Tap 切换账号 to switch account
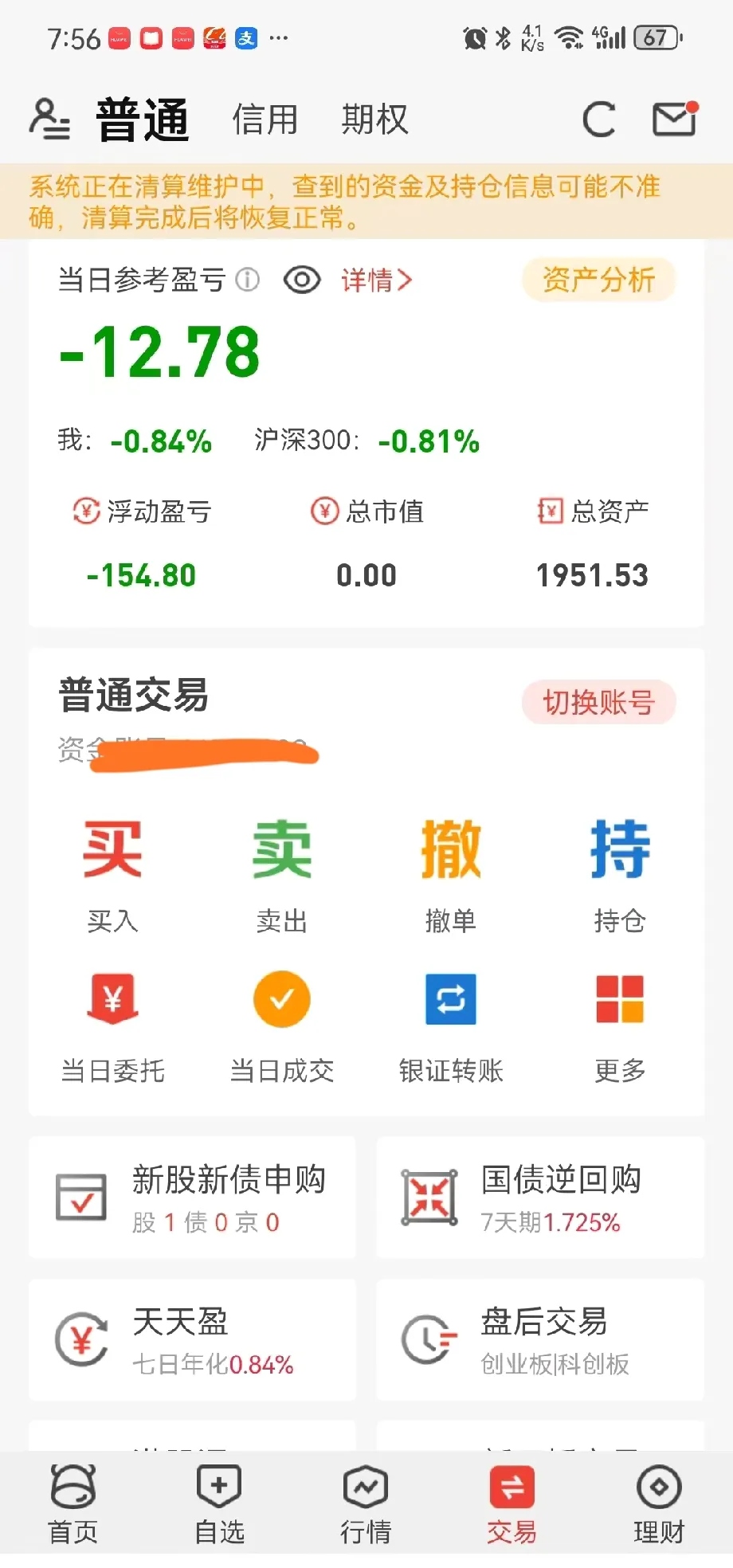The image size is (733, 1568). coord(598,703)
